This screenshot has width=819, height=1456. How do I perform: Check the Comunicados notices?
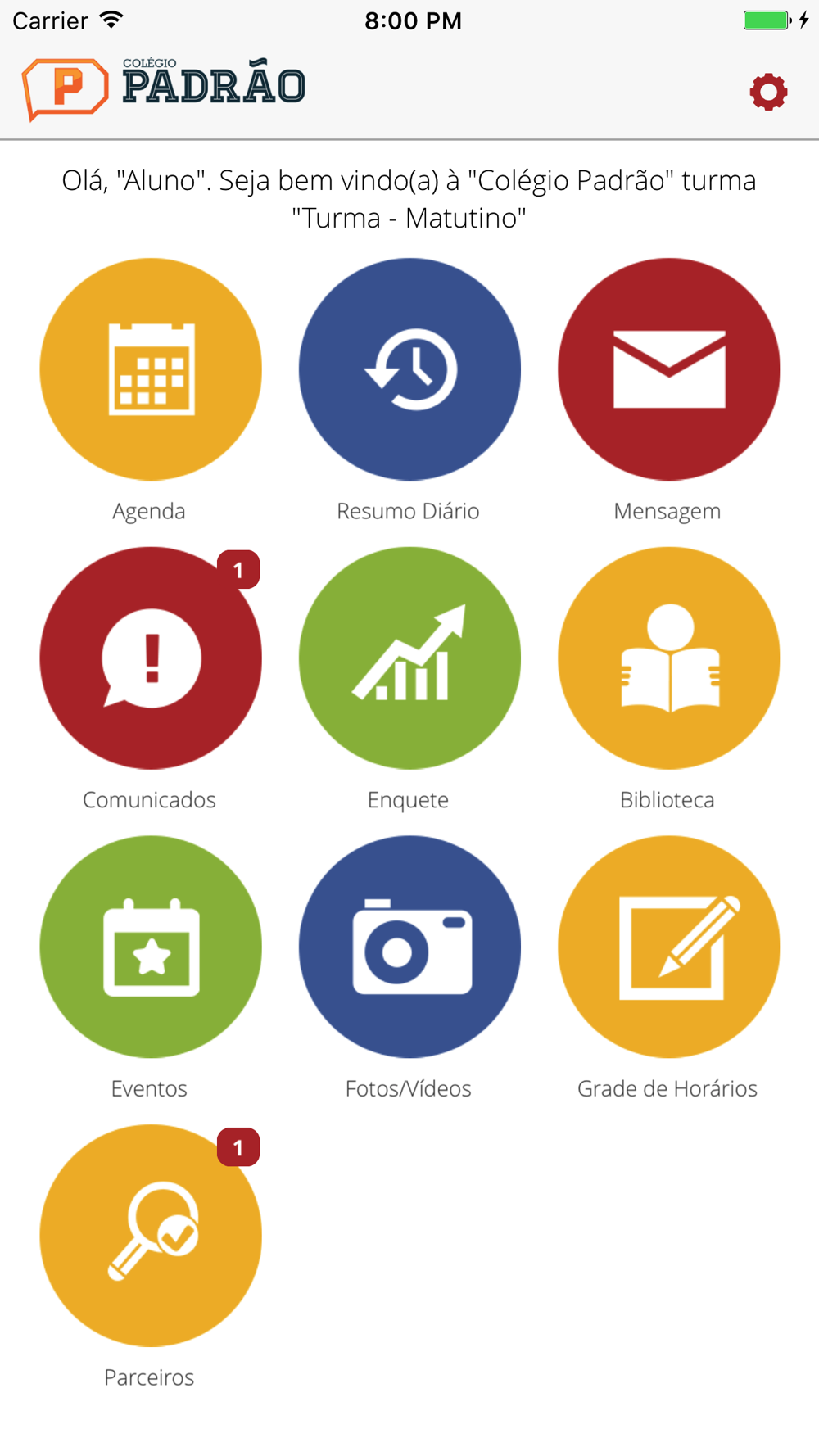click(151, 658)
